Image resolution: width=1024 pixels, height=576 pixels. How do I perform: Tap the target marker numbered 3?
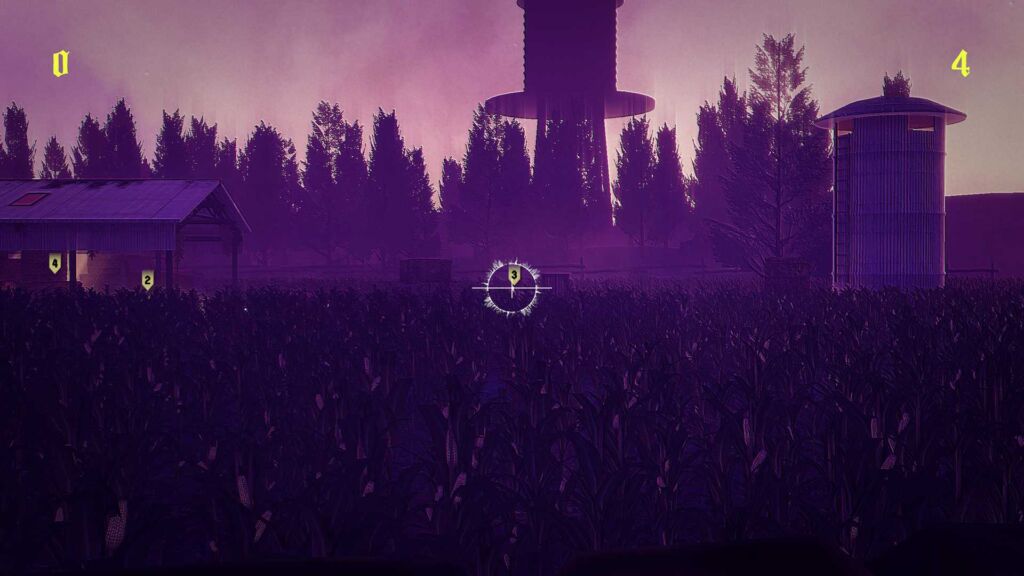(514, 274)
